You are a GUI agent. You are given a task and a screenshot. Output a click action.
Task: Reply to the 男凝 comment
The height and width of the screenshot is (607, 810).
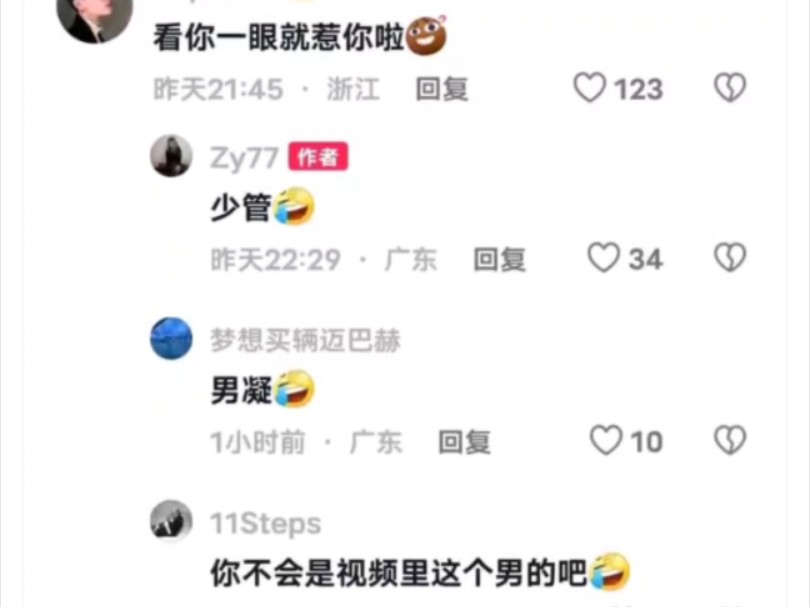point(464,442)
